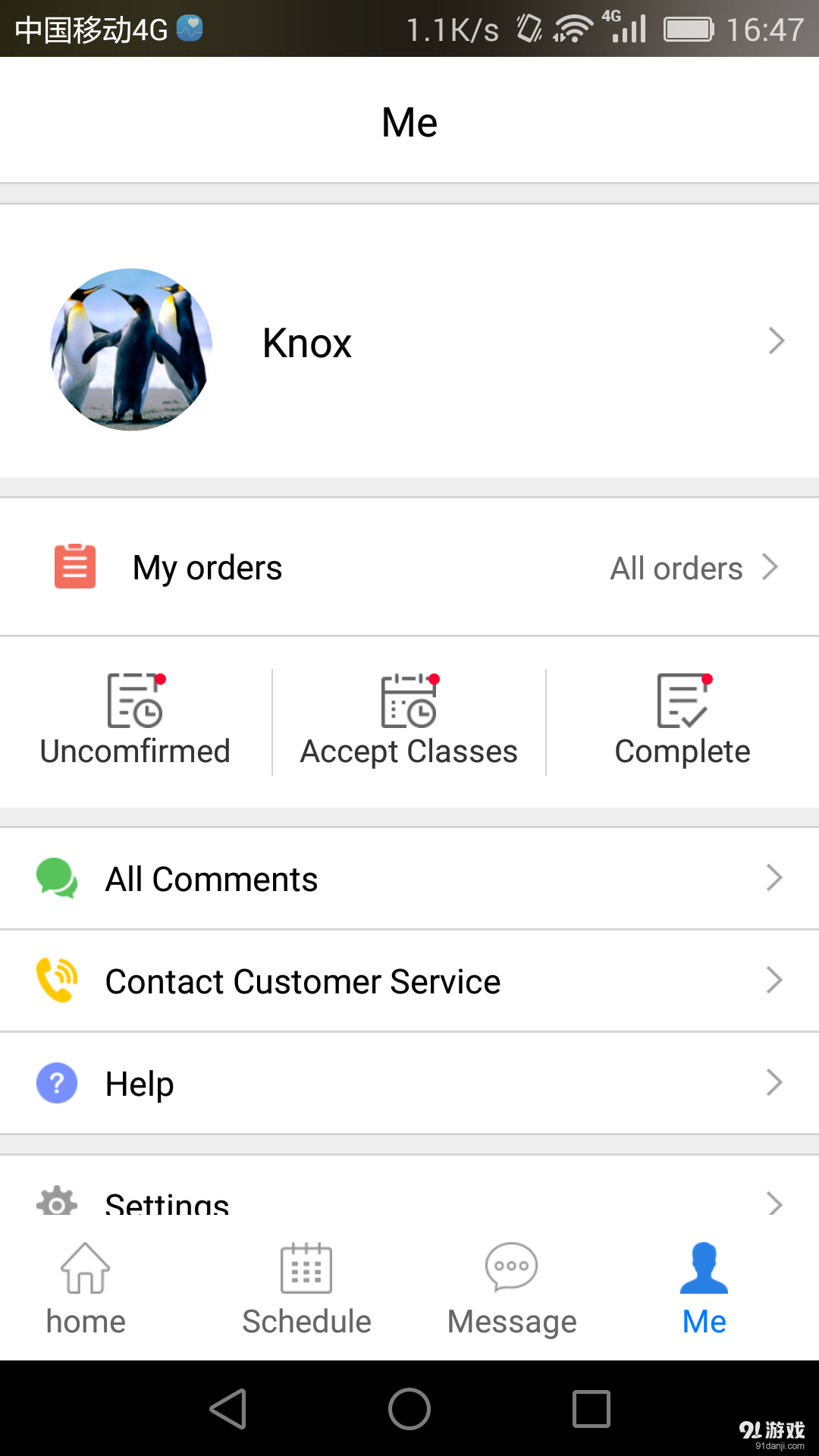Tap the system back button
Viewport: 819px width, 1456px height.
point(227,1409)
